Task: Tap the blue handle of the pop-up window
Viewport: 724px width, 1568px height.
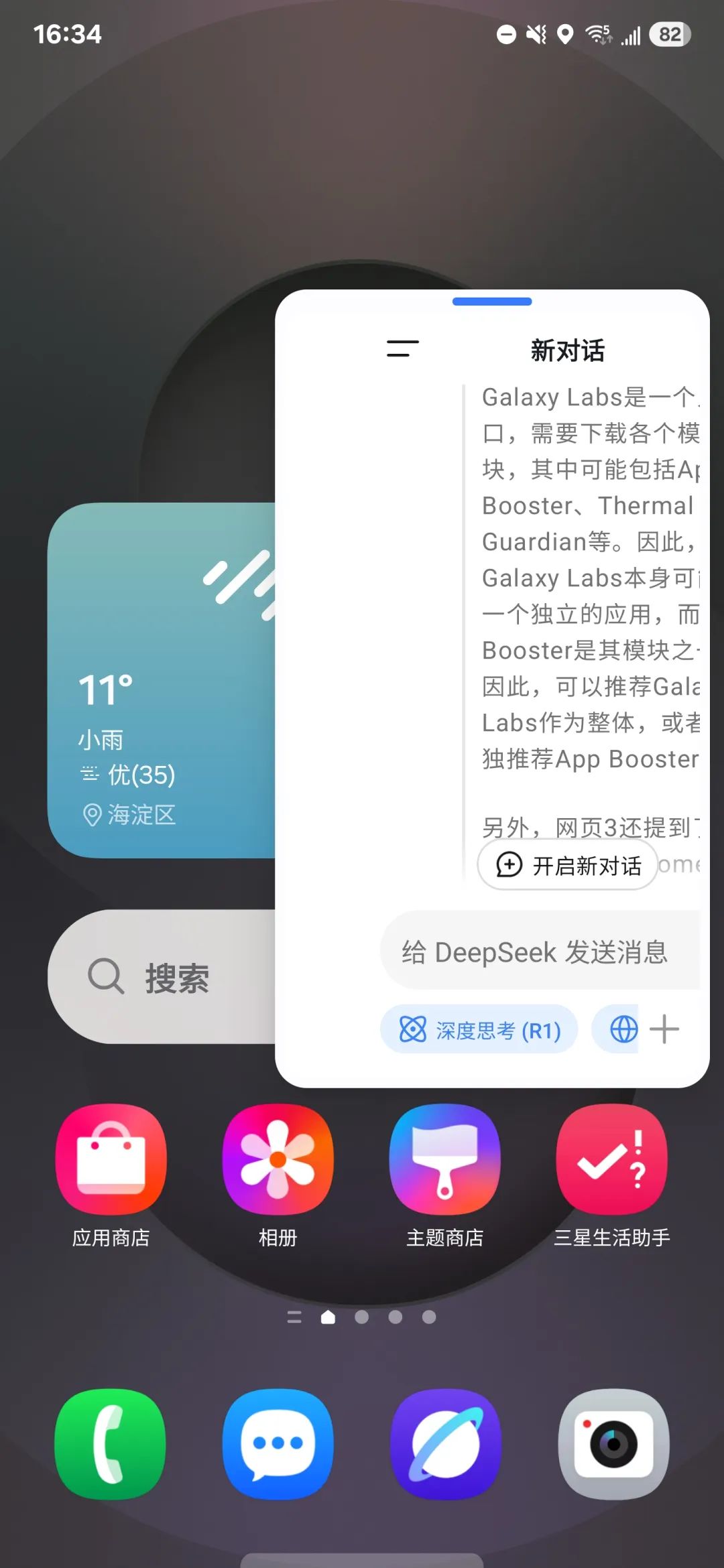Action: click(x=492, y=302)
